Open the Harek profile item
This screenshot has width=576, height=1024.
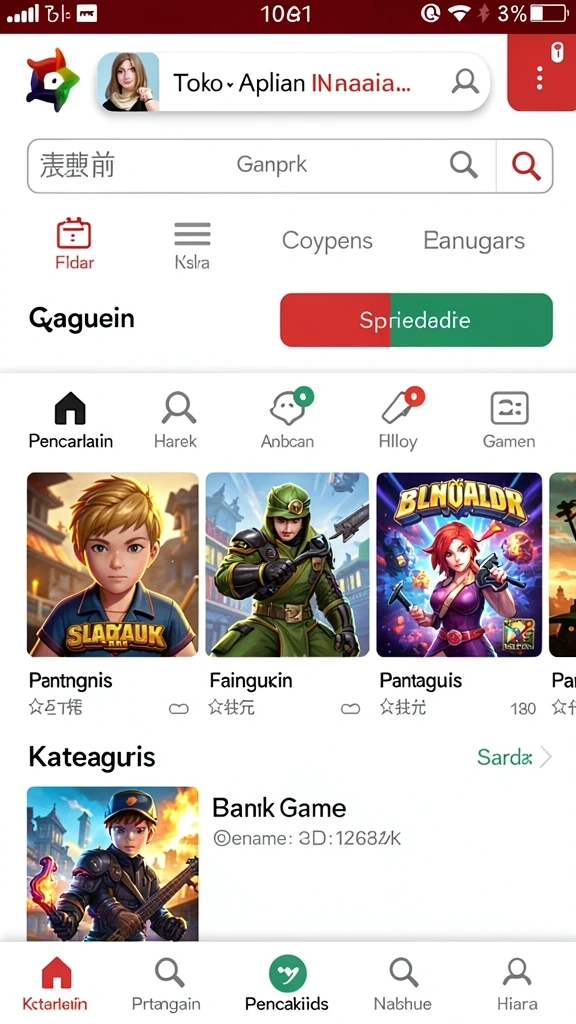click(176, 421)
